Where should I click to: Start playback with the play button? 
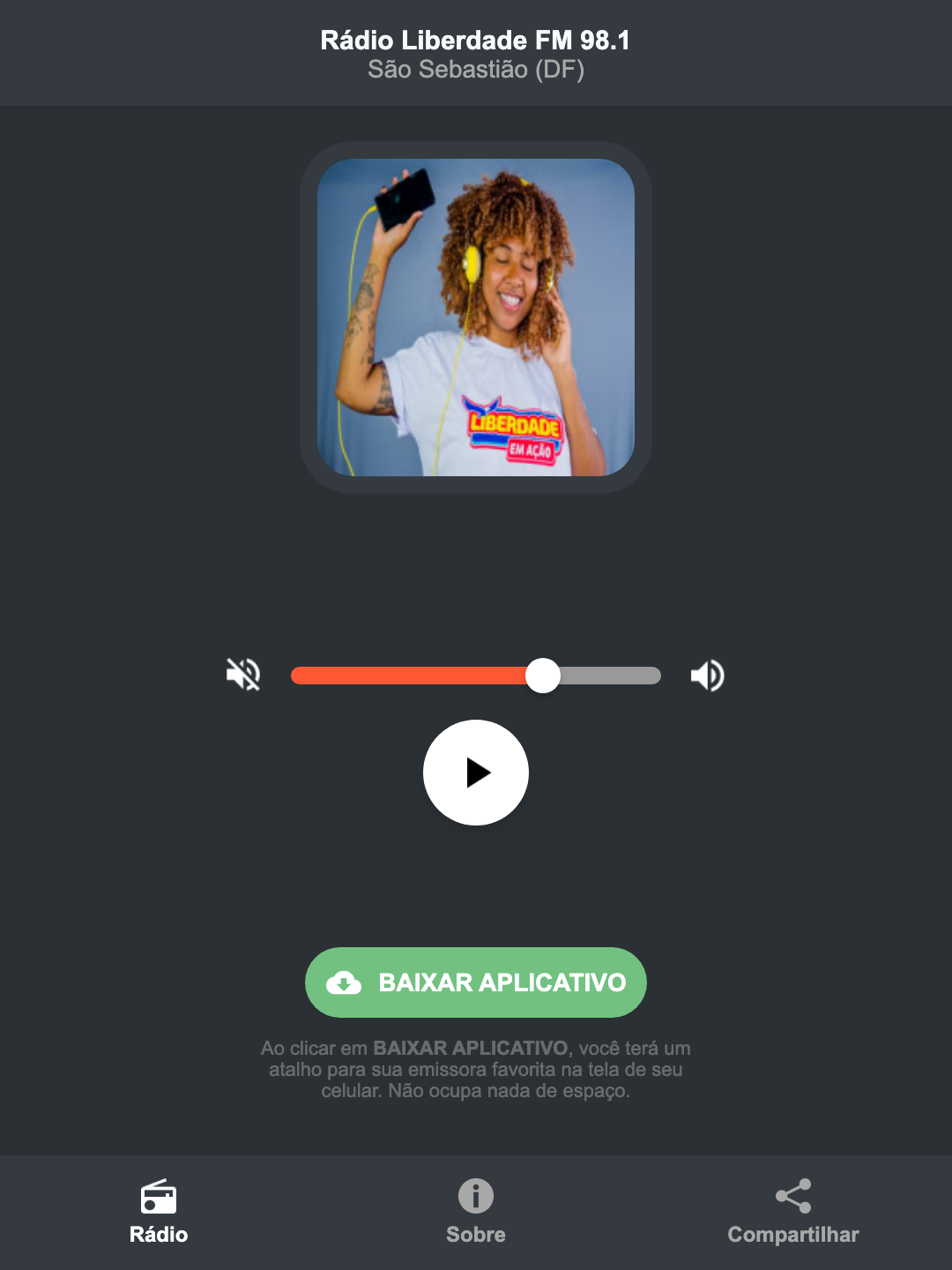[x=475, y=773]
